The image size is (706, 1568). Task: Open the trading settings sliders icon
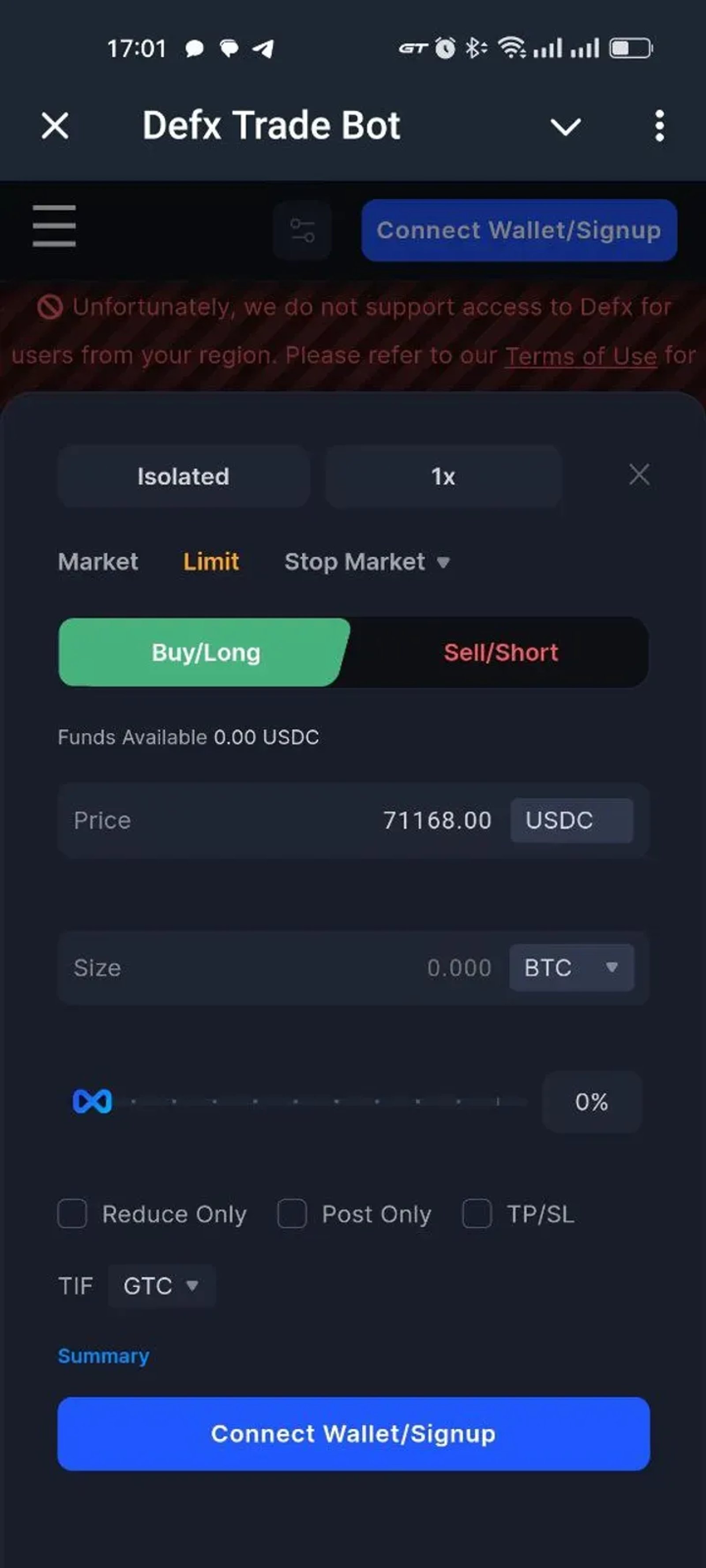click(302, 230)
